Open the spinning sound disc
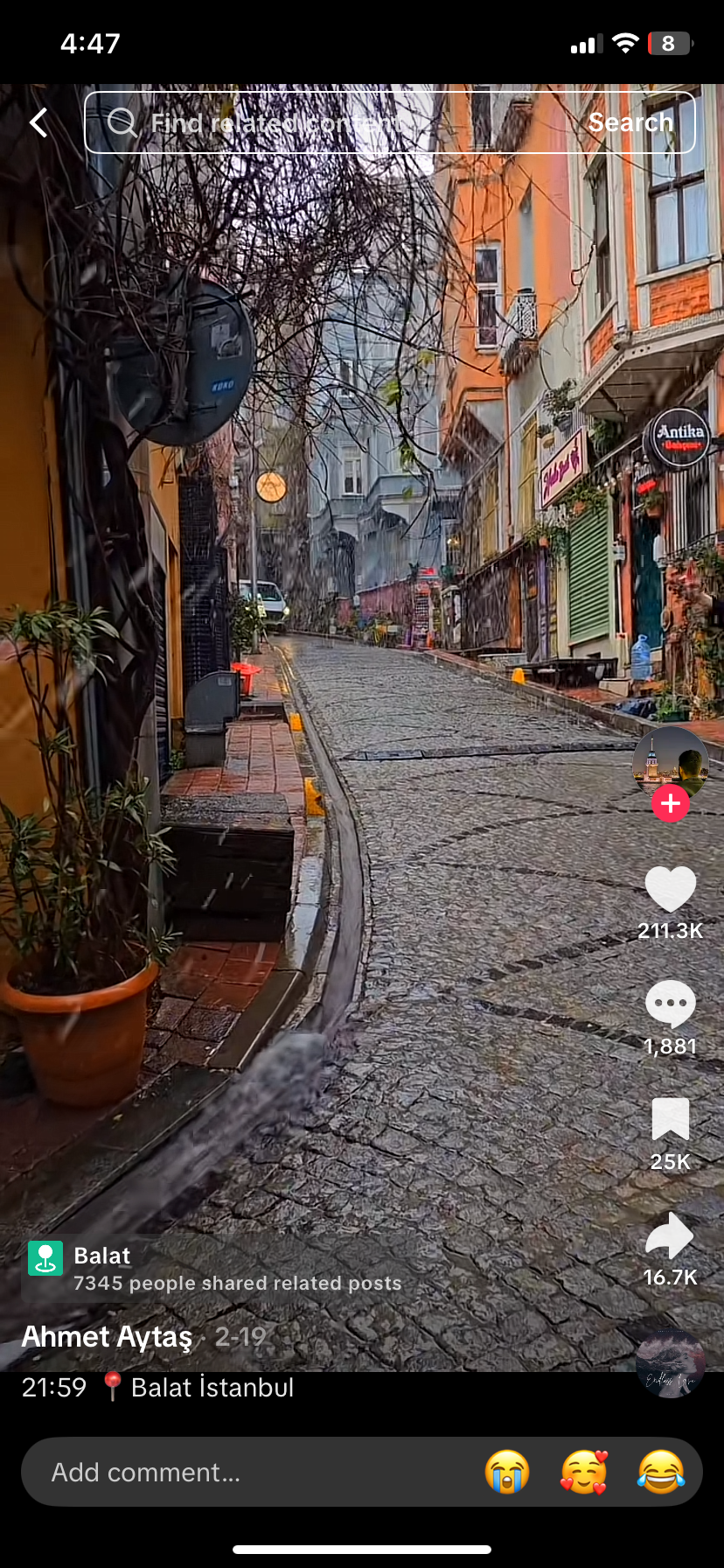Screen dimensions: 724x1568 tap(670, 1363)
